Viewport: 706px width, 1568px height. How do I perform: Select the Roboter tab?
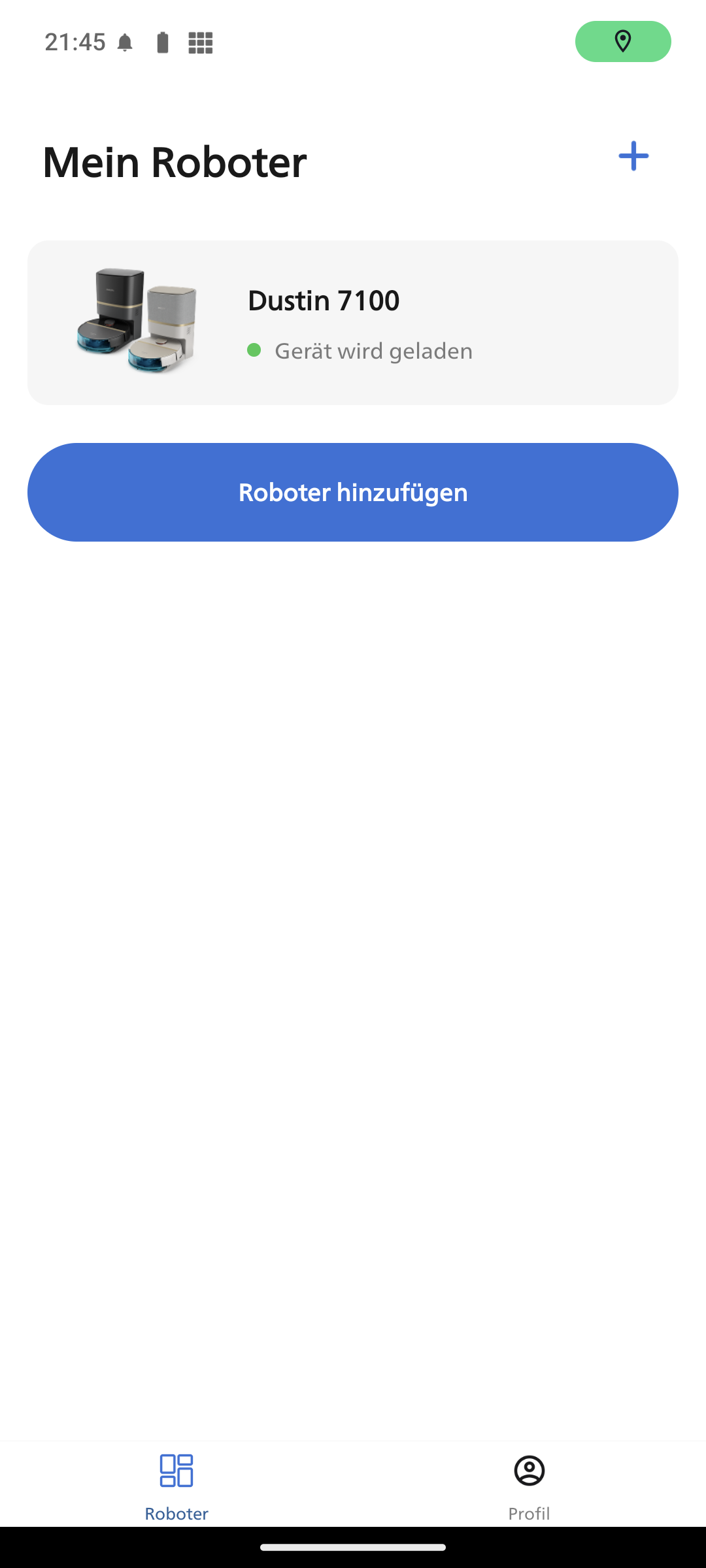click(x=176, y=1486)
